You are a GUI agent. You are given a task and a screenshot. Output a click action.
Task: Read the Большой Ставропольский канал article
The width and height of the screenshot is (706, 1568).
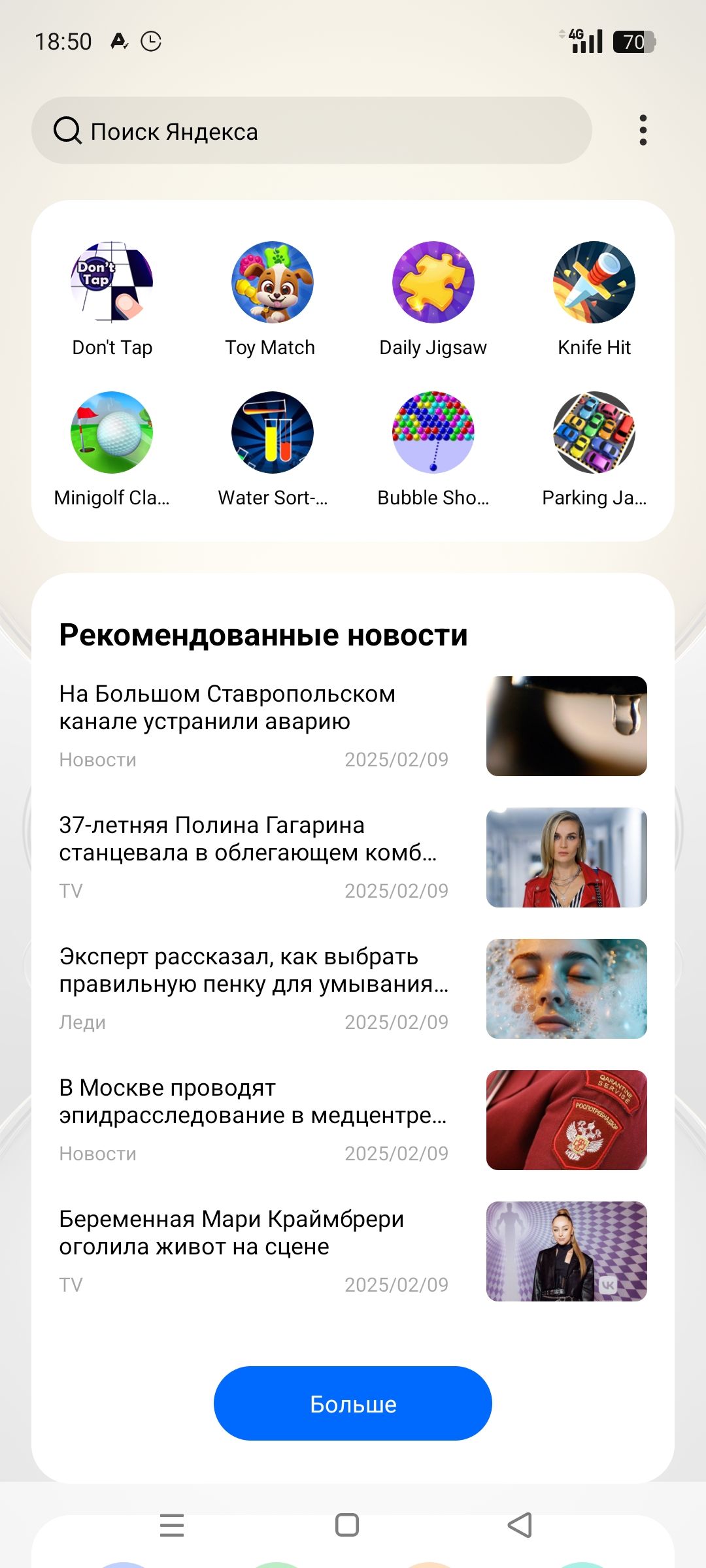tap(353, 726)
